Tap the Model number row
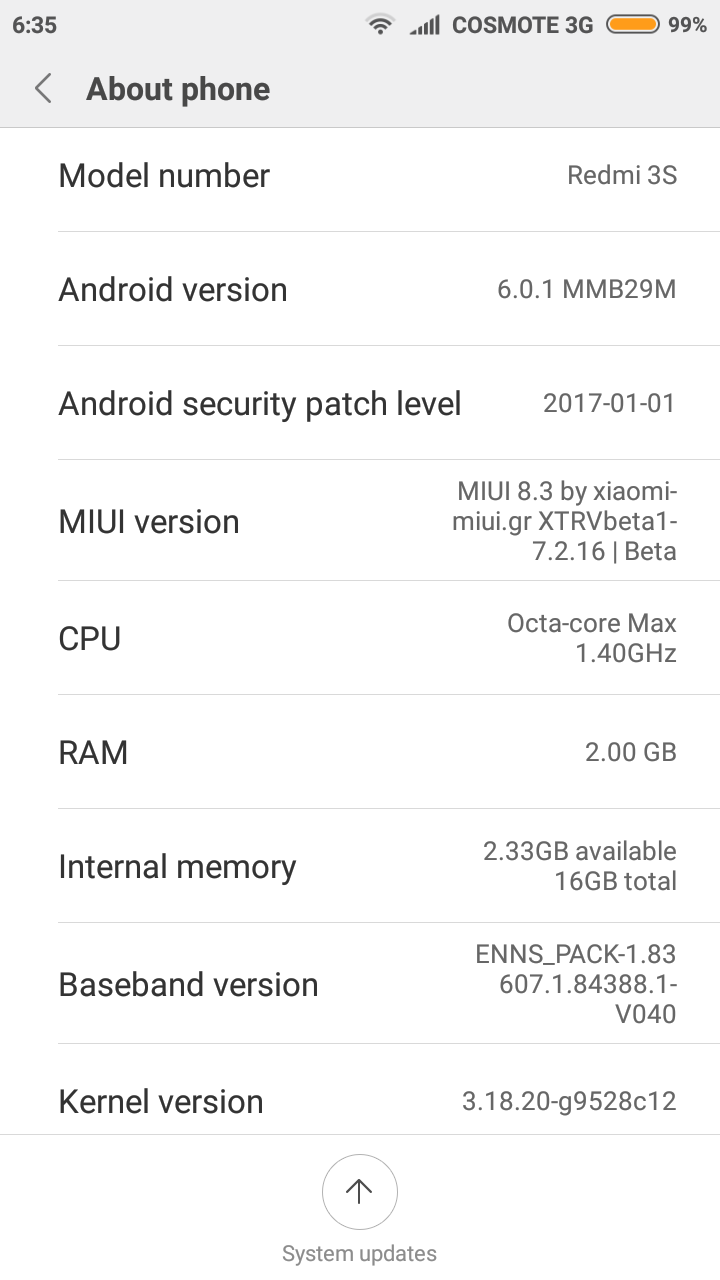720x1280 pixels. click(x=360, y=176)
